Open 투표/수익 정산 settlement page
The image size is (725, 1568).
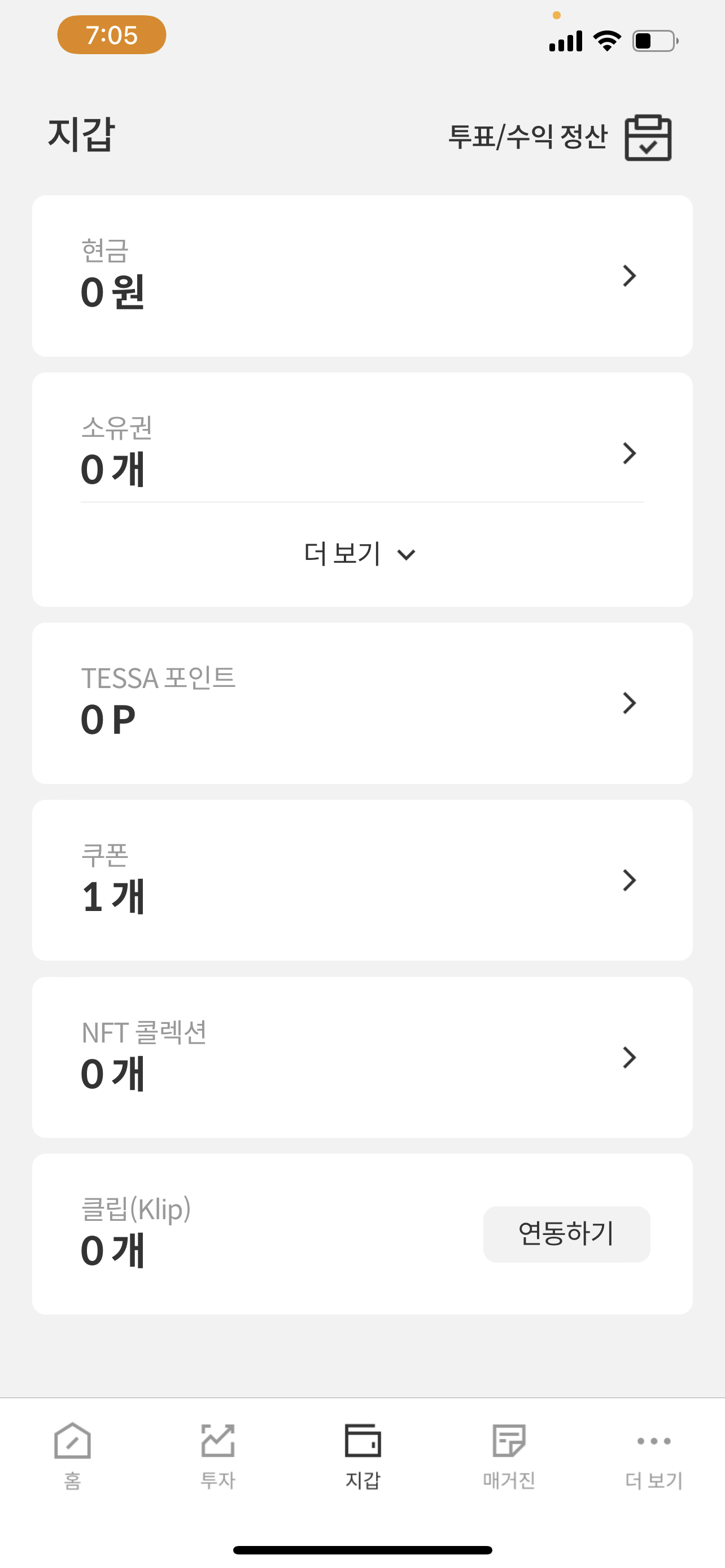point(560,138)
